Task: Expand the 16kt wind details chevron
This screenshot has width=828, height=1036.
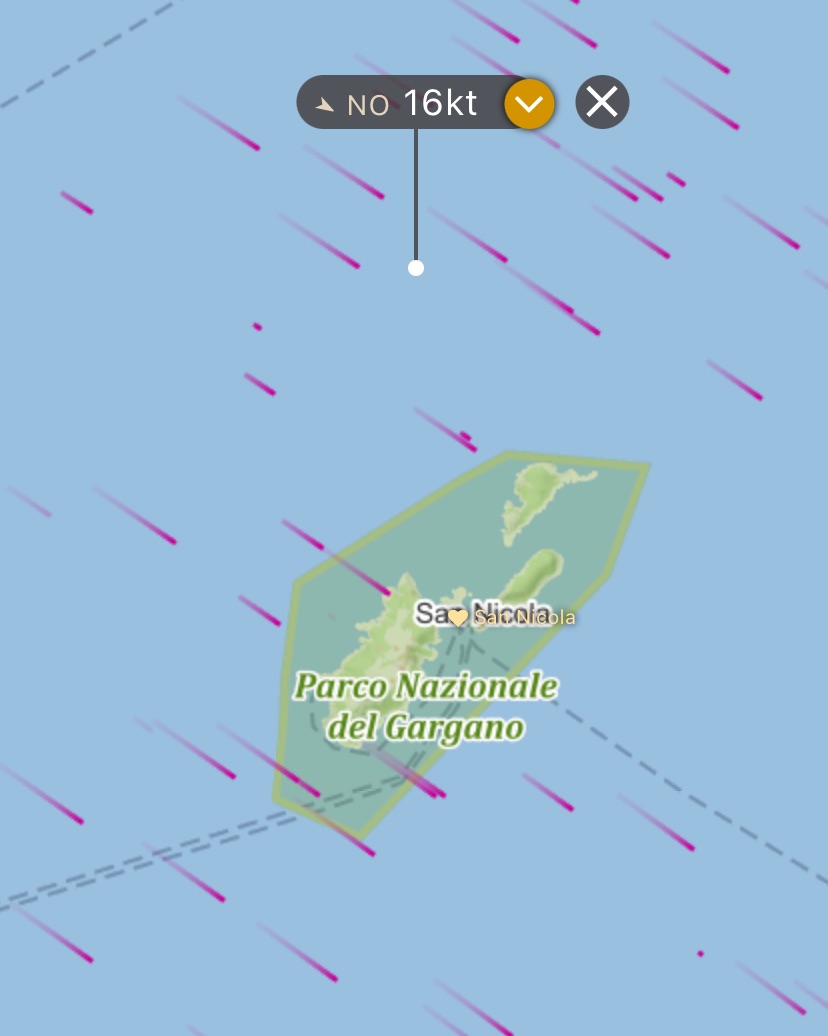Action: click(x=529, y=103)
